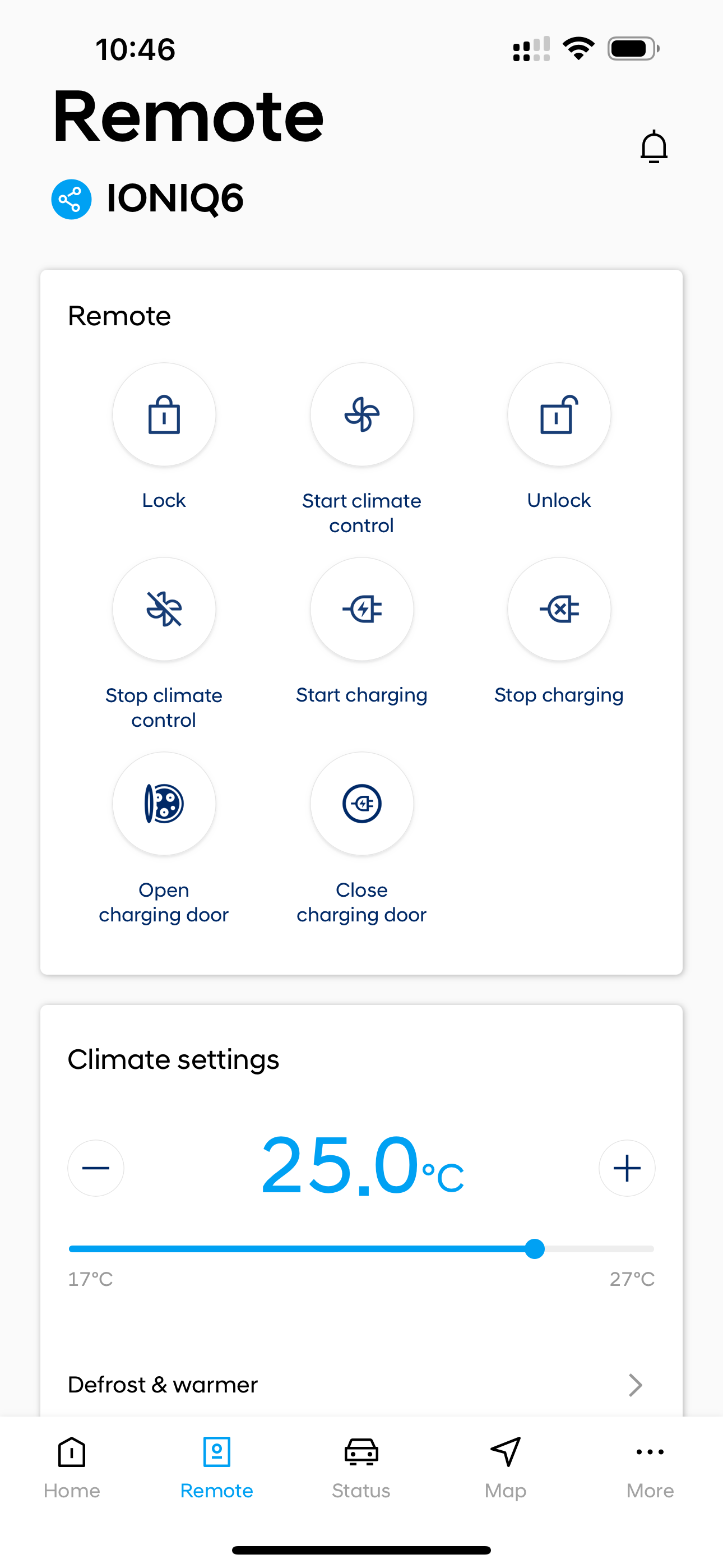Viewport: 723px width, 1568px height.
Task: Open the charging door
Action: coord(164,804)
